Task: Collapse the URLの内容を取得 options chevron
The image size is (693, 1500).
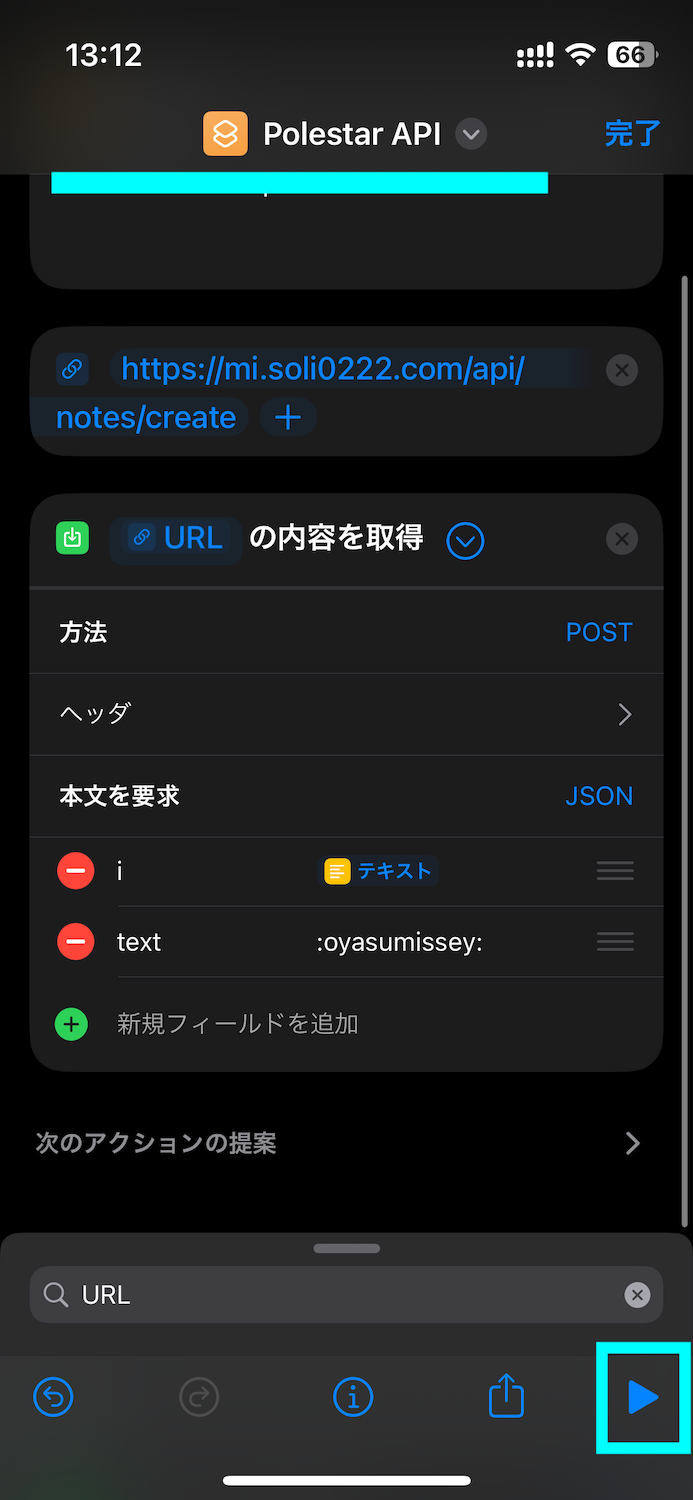Action: (x=465, y=541)
